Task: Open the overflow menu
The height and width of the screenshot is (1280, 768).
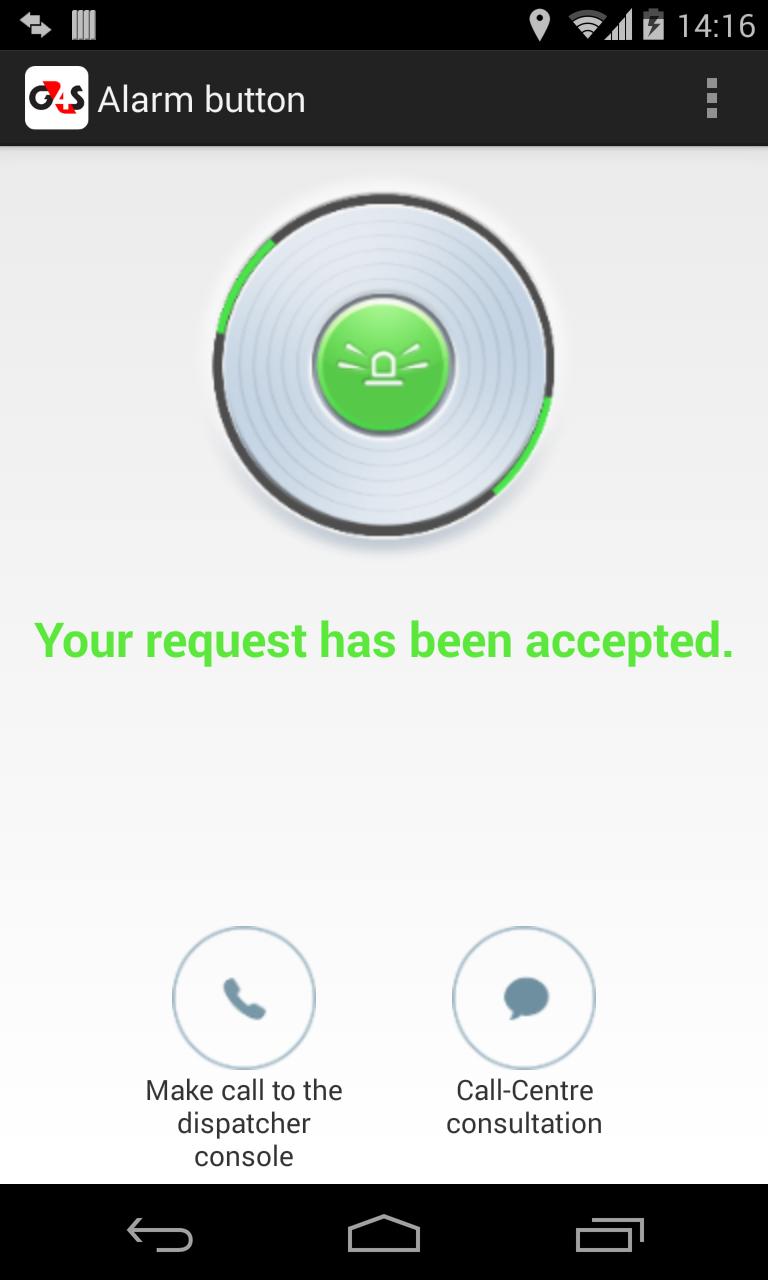Action: click(x=711, y=99)
